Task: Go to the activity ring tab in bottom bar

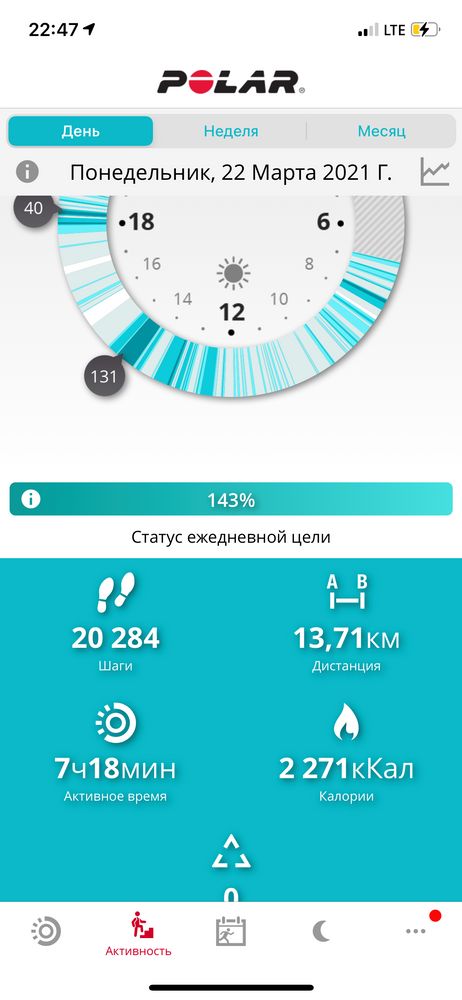Action: pos(46,932)
